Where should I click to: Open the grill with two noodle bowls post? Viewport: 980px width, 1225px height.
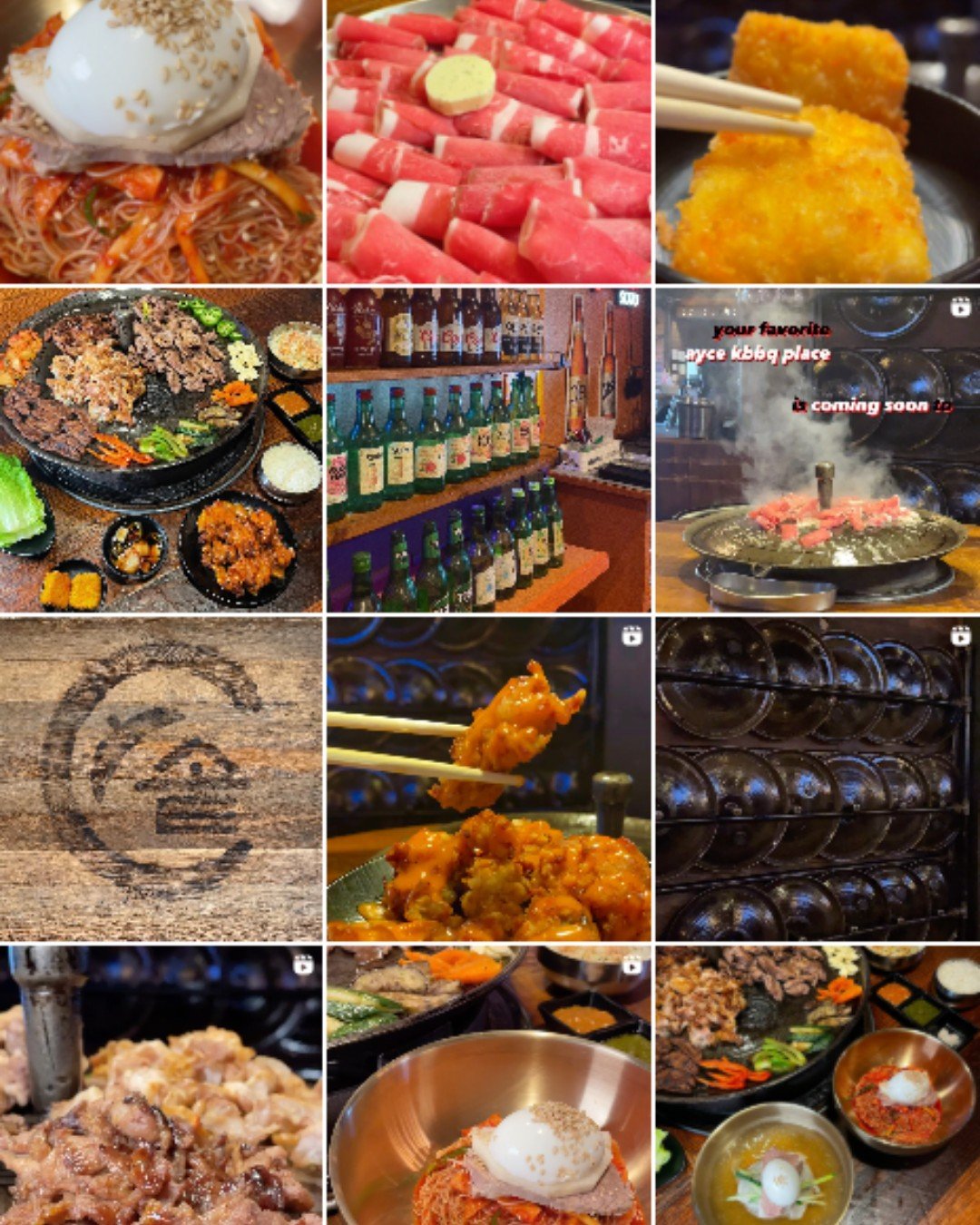pyautogui.click(x=817, y=1085)
